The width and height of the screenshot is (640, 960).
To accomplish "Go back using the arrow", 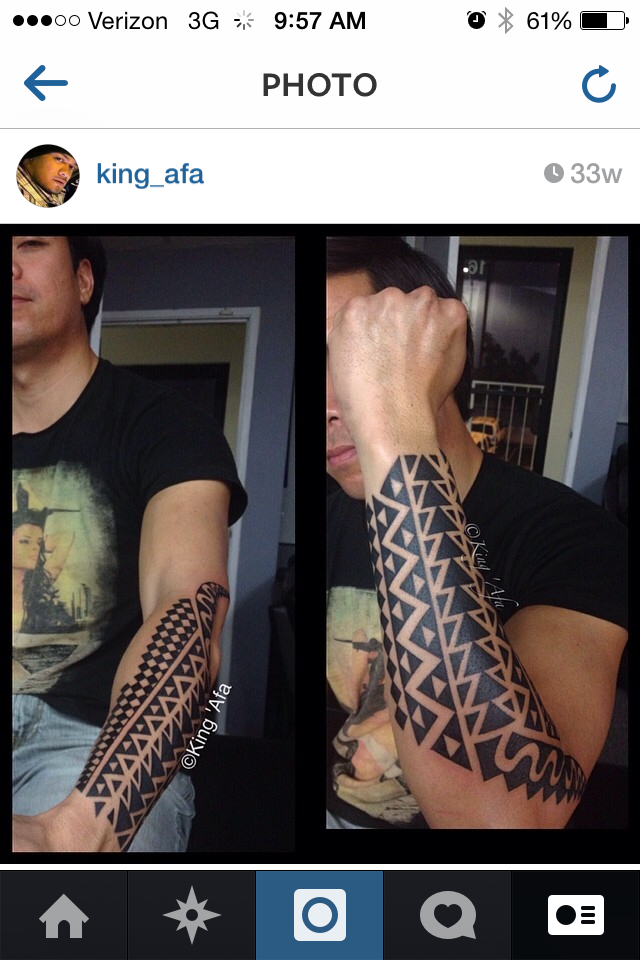I will coord(46,85).
